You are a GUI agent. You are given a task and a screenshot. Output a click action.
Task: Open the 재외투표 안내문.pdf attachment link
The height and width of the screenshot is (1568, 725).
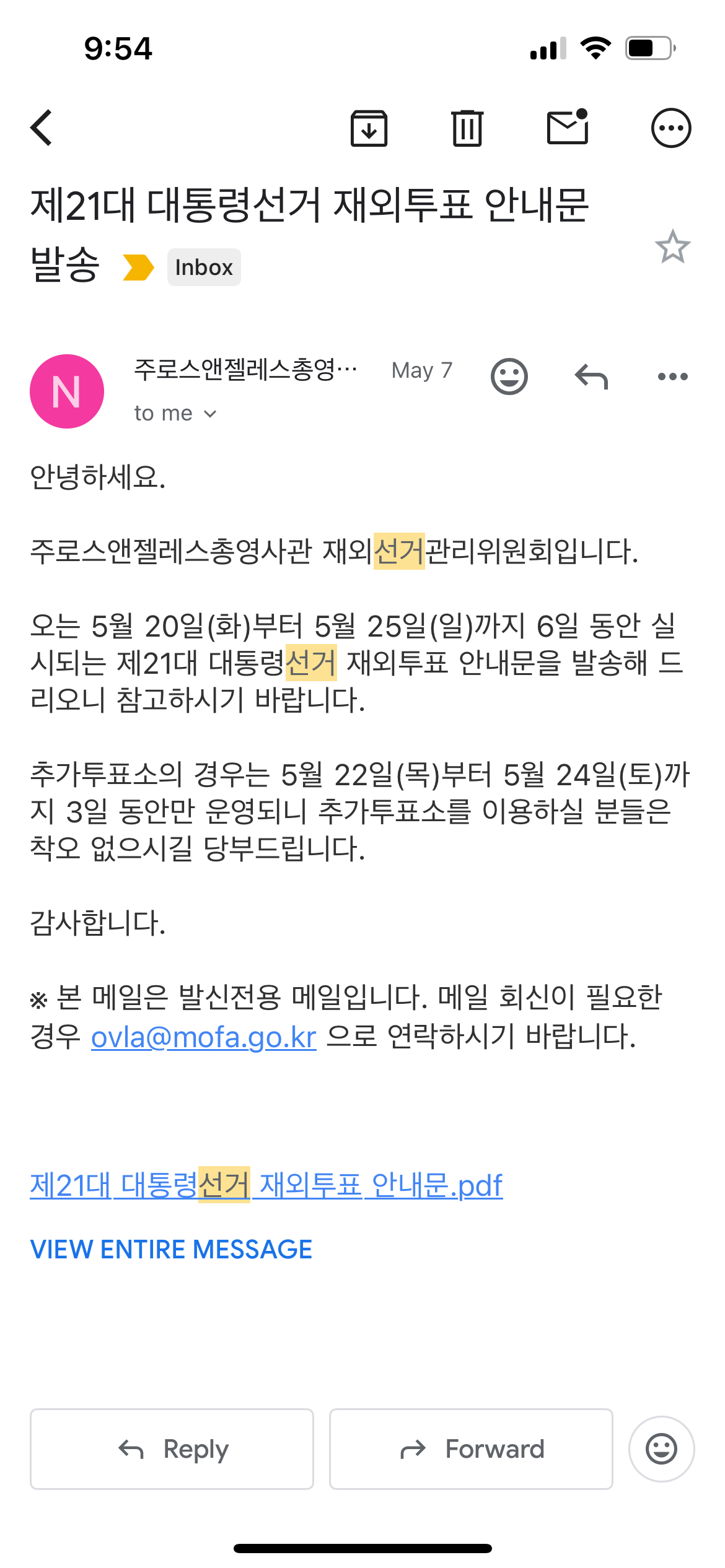click(x=266, y=1185)
